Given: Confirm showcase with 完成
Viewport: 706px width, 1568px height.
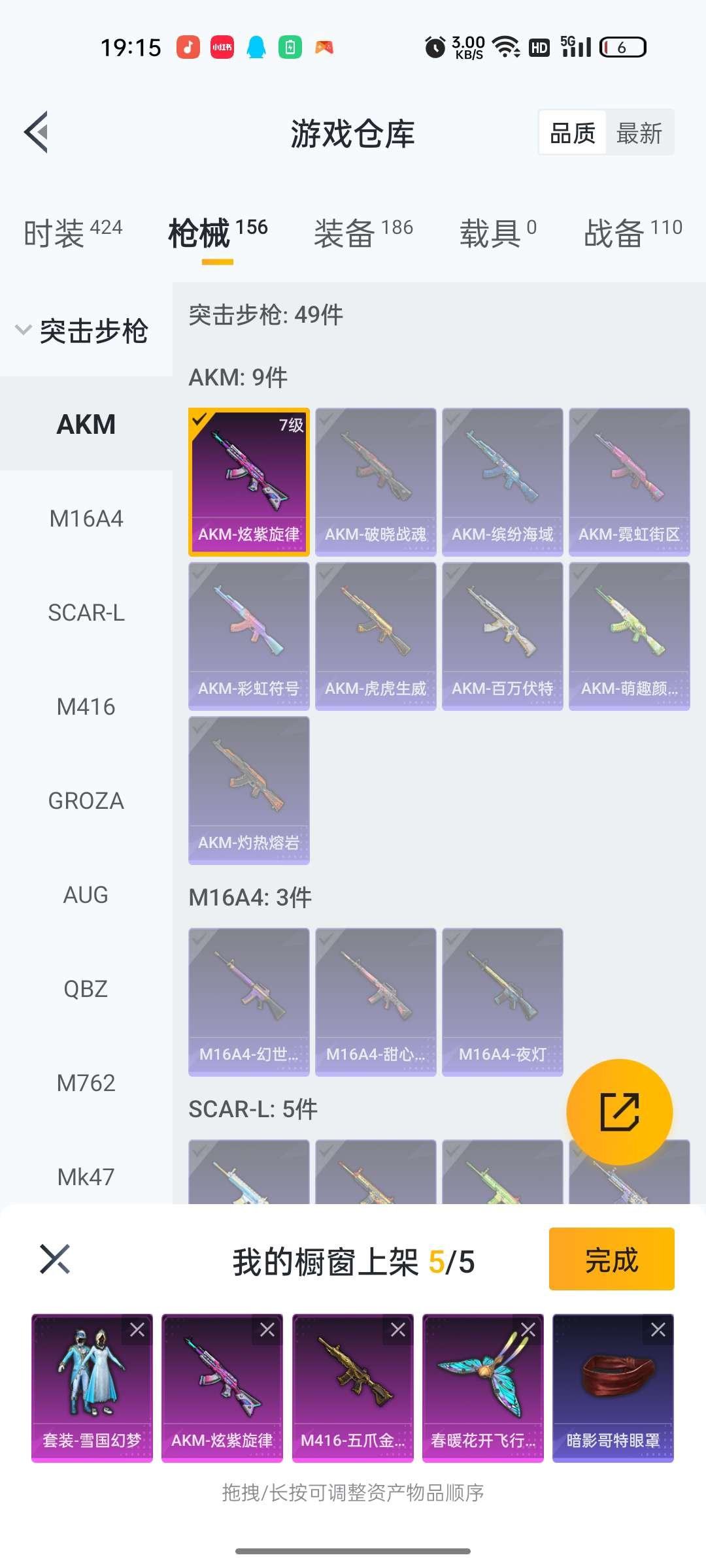Looking at the screenshot, I should [x=611, y=1259].
